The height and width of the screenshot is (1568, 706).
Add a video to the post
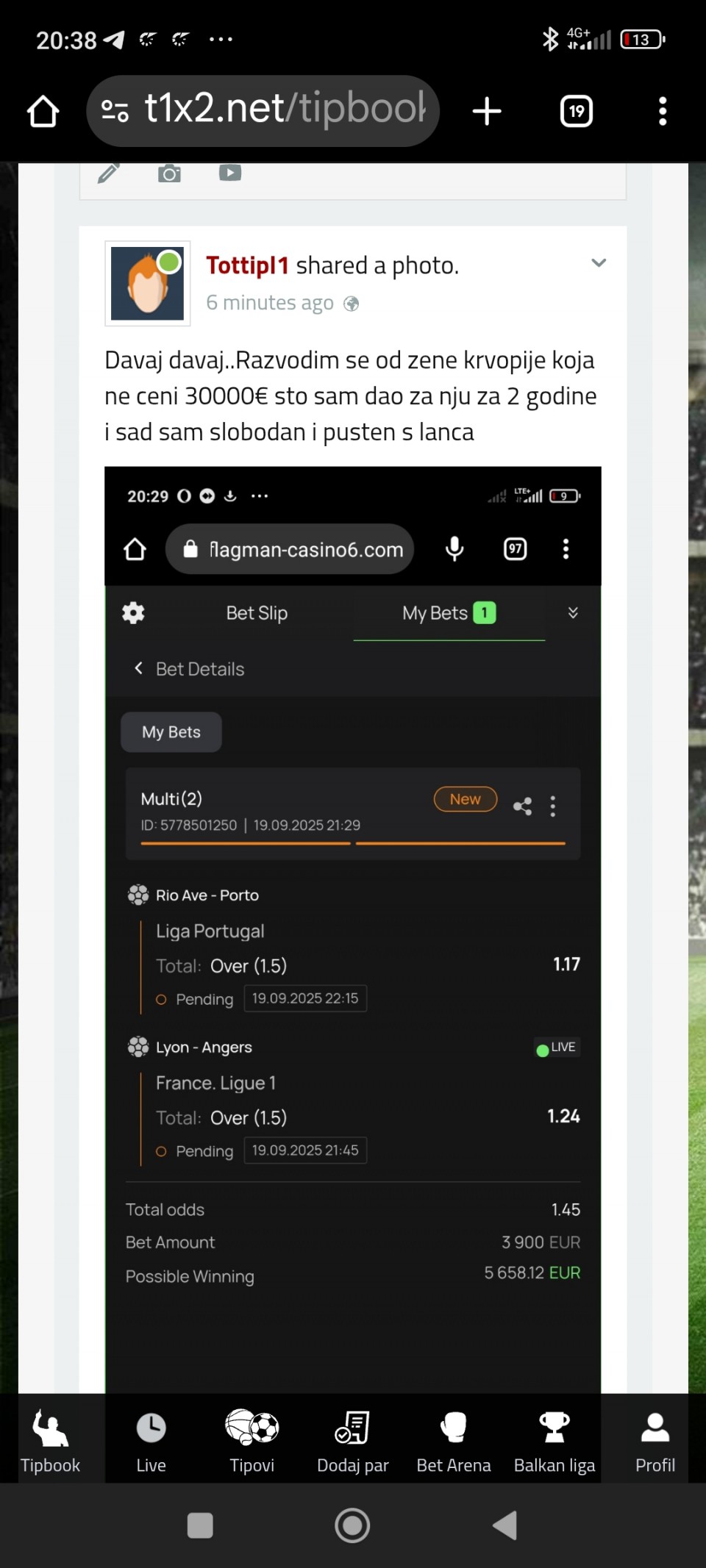point(230,173)
